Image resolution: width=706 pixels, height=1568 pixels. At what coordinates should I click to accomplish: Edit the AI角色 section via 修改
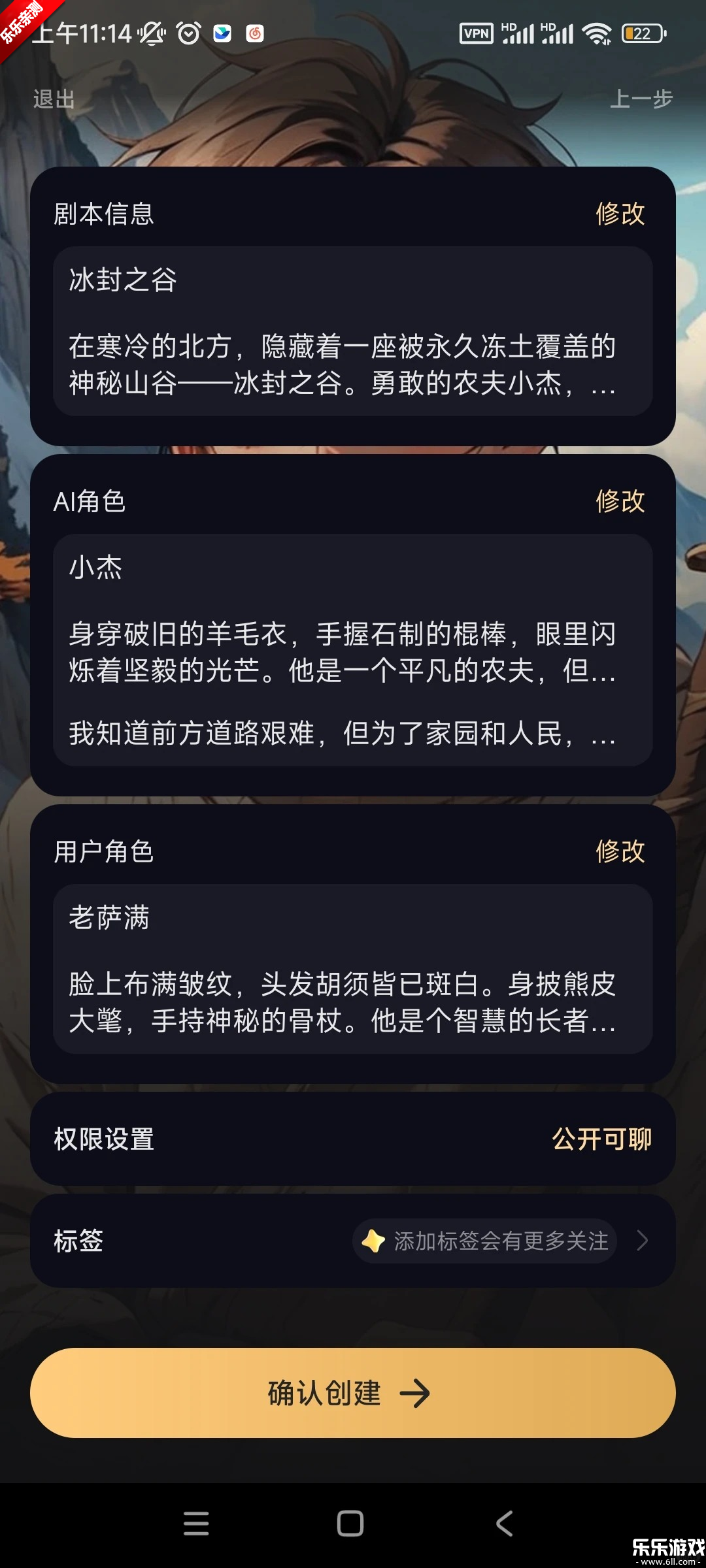click(620, 501)
